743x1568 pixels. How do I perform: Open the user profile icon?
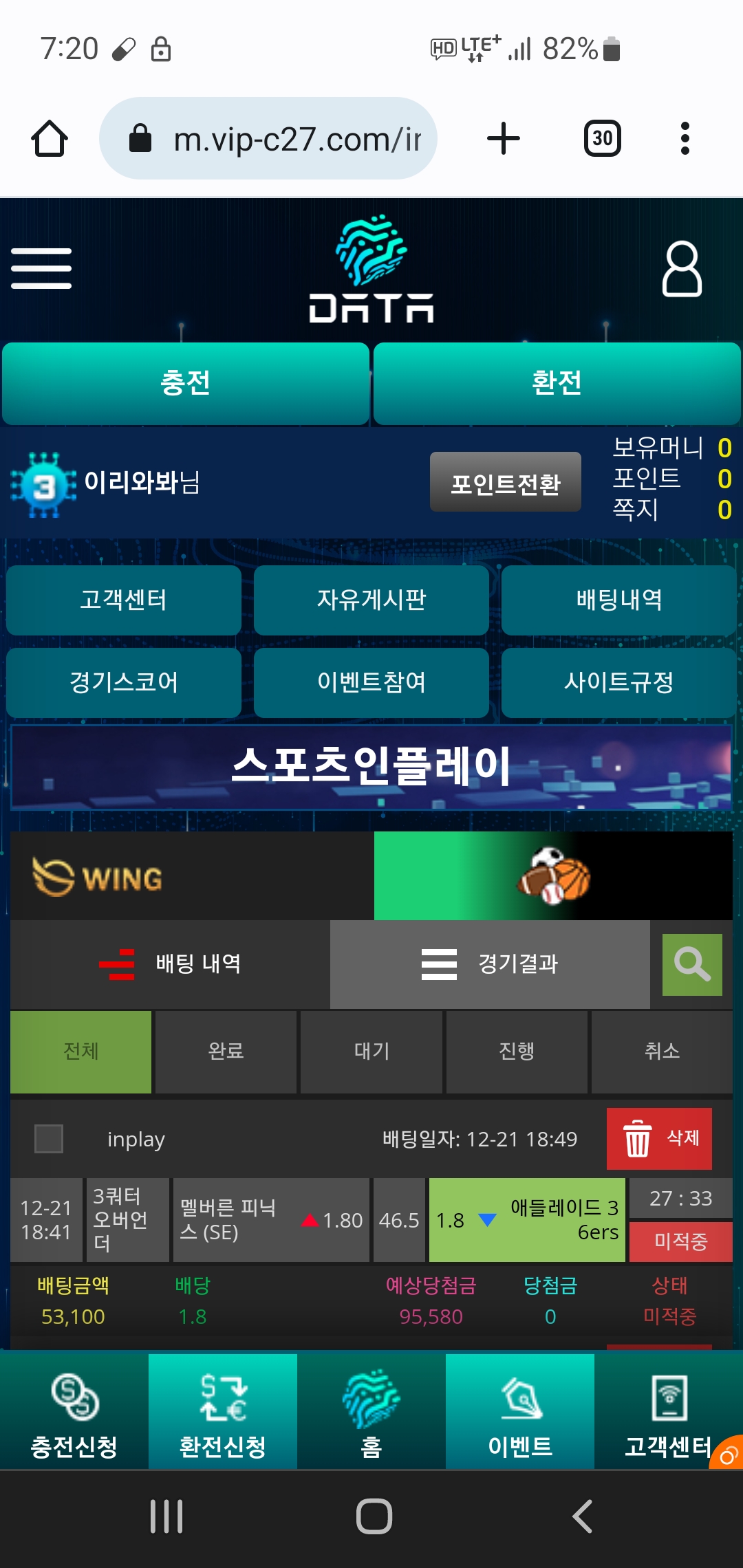coord(681,269)
